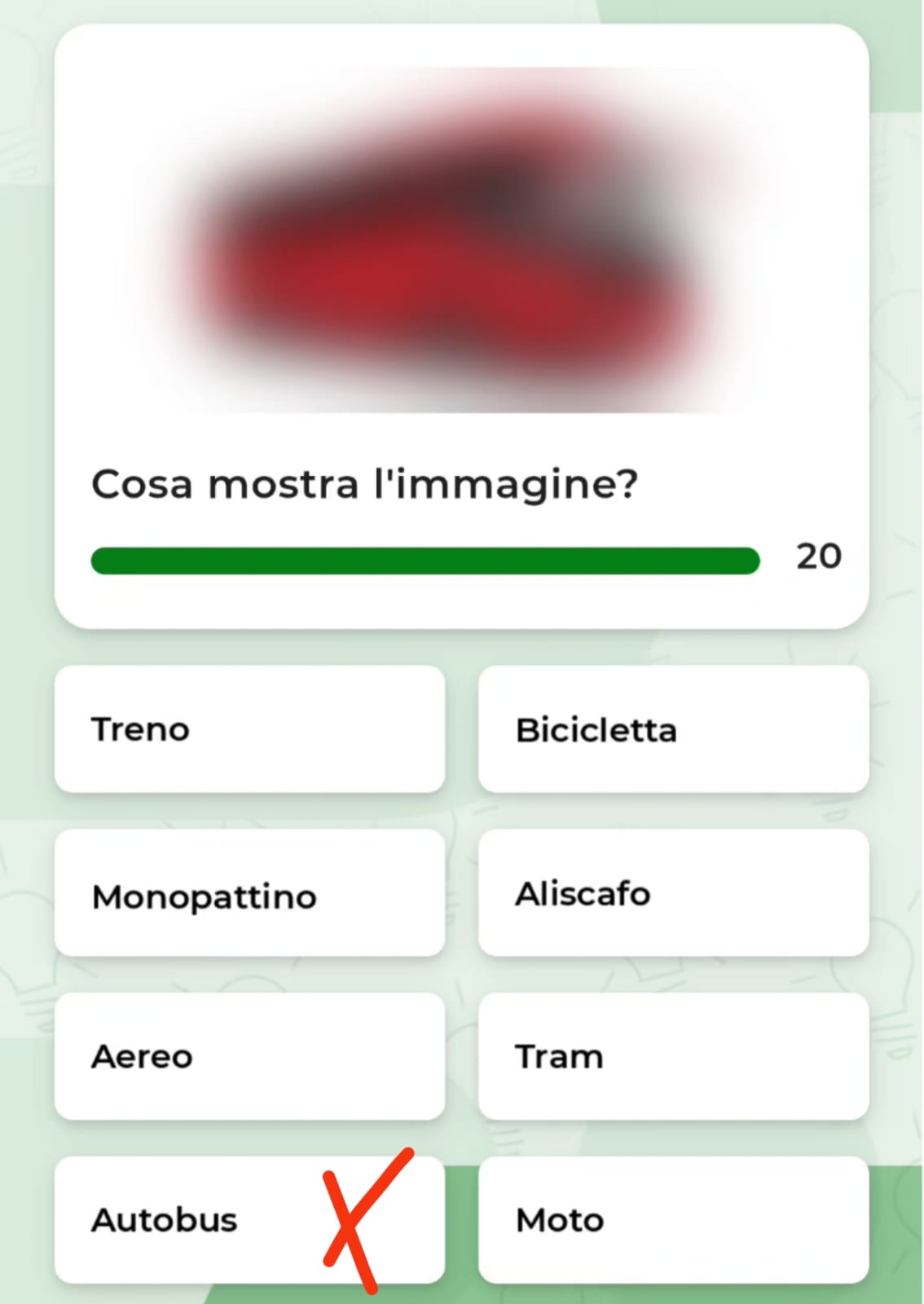Screen dimensions: 924x1304
Task: Pick Moto as the answer
Action: [x=673, y=1219]
